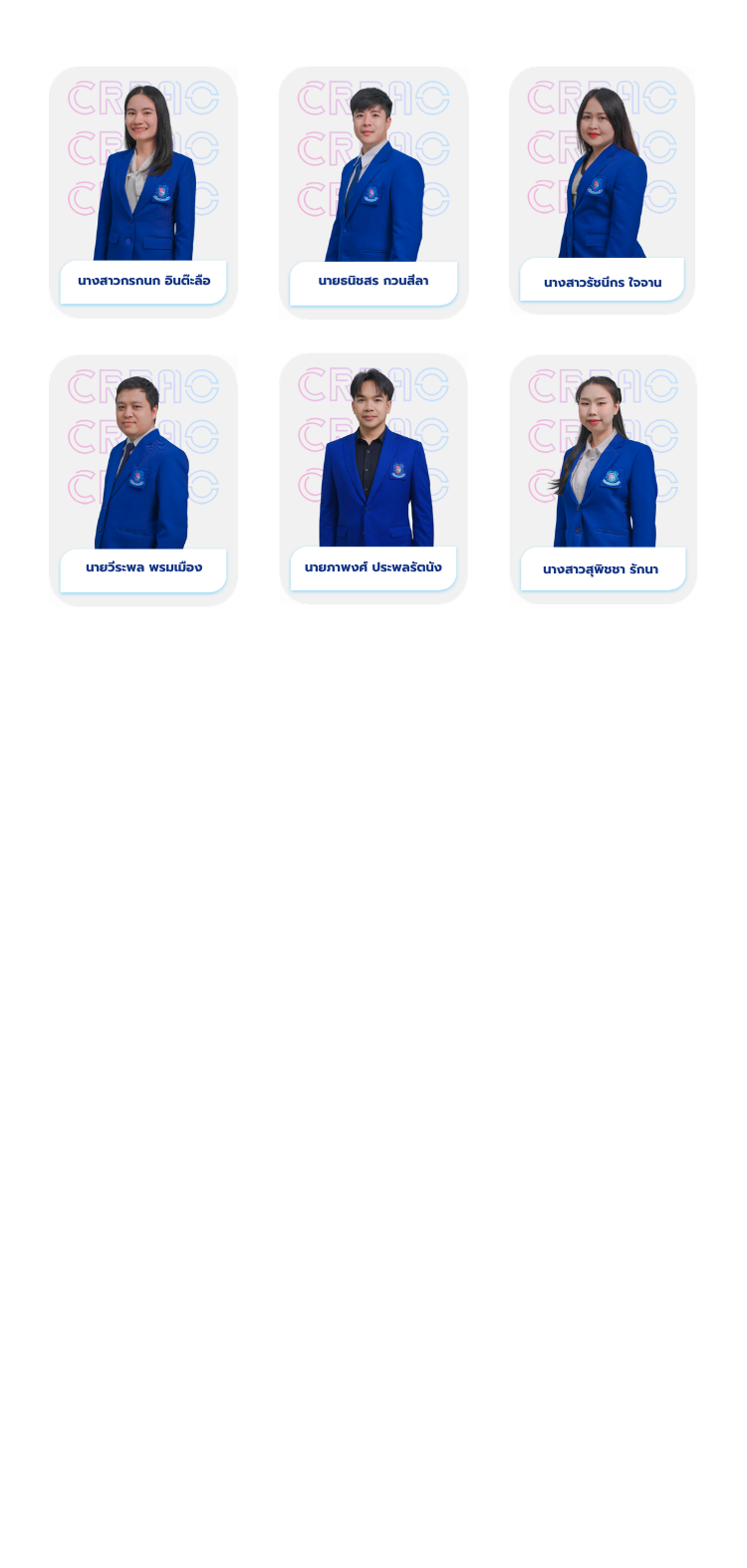747x1568 pixels.
Task: Open the card of นางสาวกรกนก อินต๊ะลือ
Action: (x=143, y=192)
